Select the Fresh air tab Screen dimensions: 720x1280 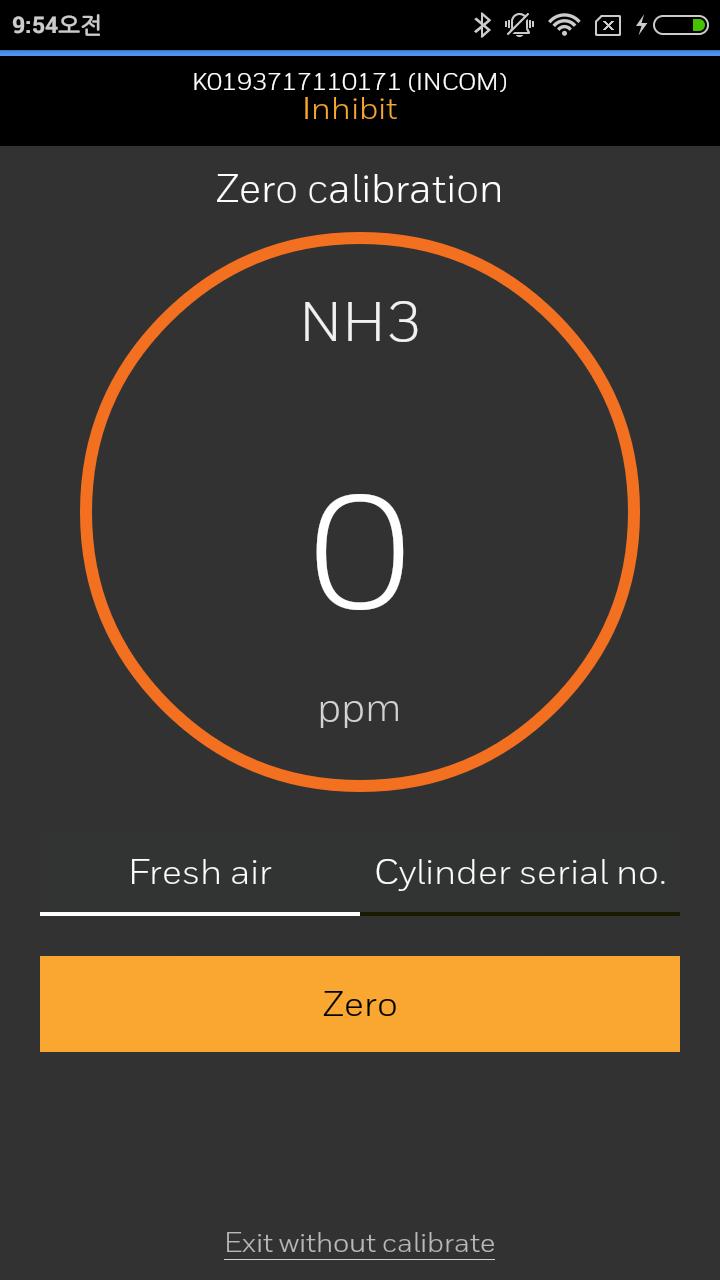pos(200,873)
